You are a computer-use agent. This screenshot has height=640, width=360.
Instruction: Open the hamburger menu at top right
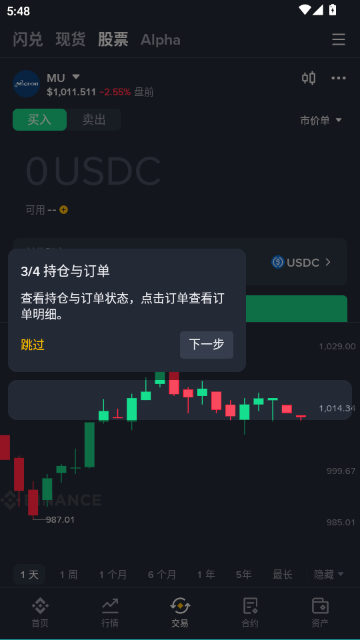coord(338,40)
